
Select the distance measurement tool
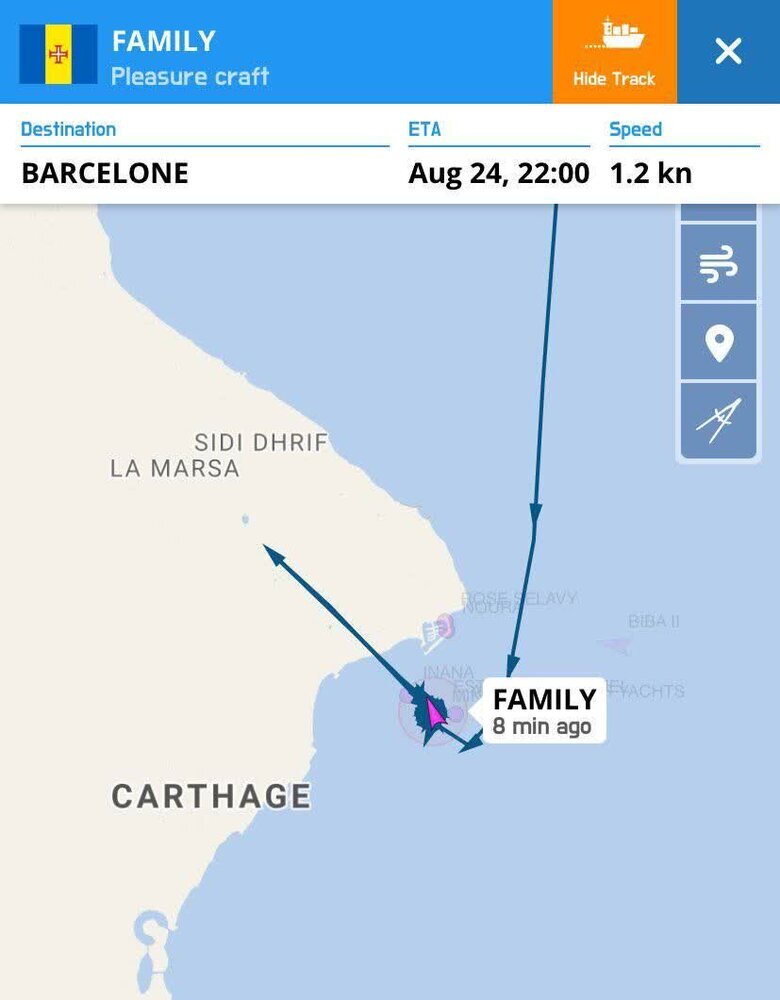[x=717, y=420]
